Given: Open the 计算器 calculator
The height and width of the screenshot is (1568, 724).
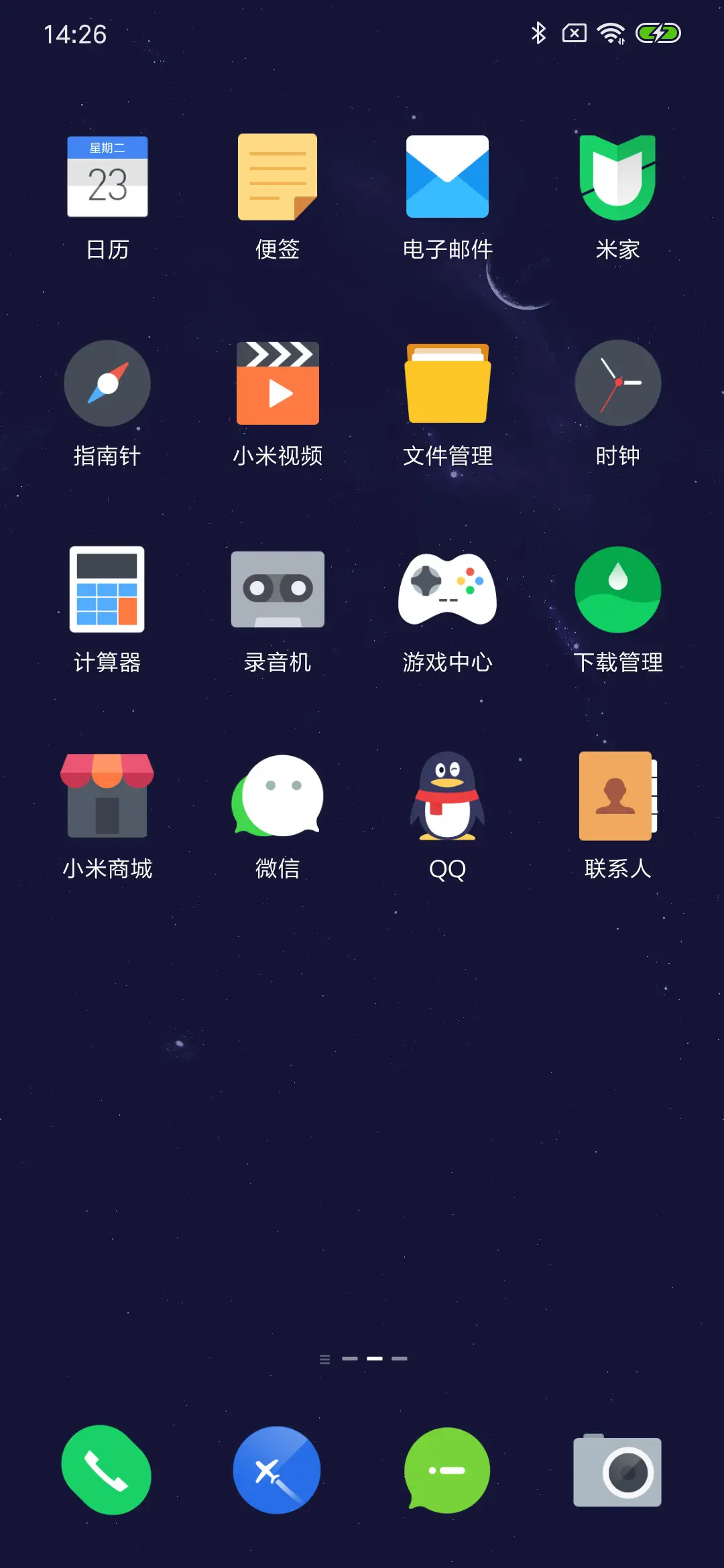Looking at the screenshot, I should (x=107, y=589).
